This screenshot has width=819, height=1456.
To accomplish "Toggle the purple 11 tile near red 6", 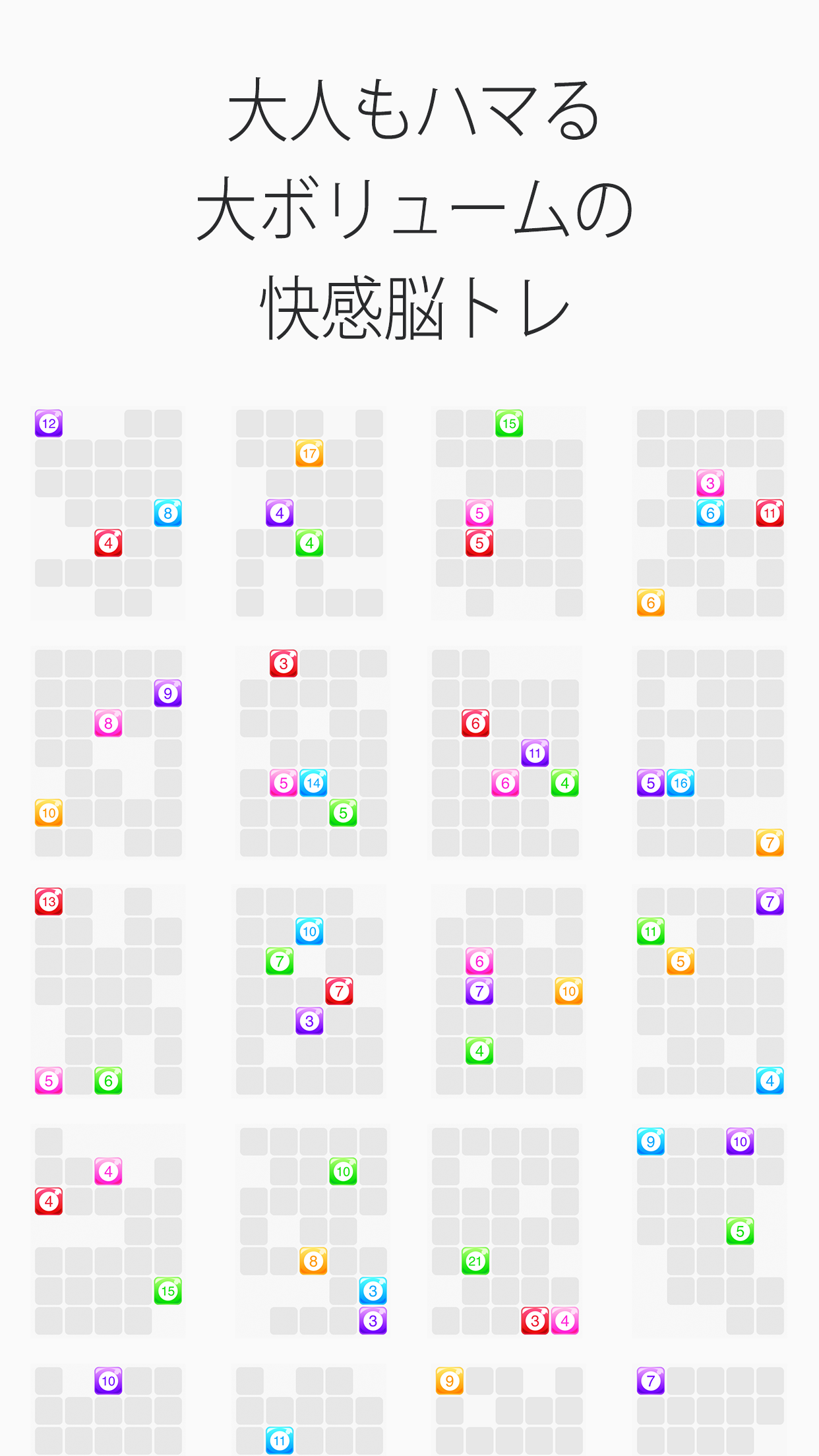I will click(x=535, y=754).
